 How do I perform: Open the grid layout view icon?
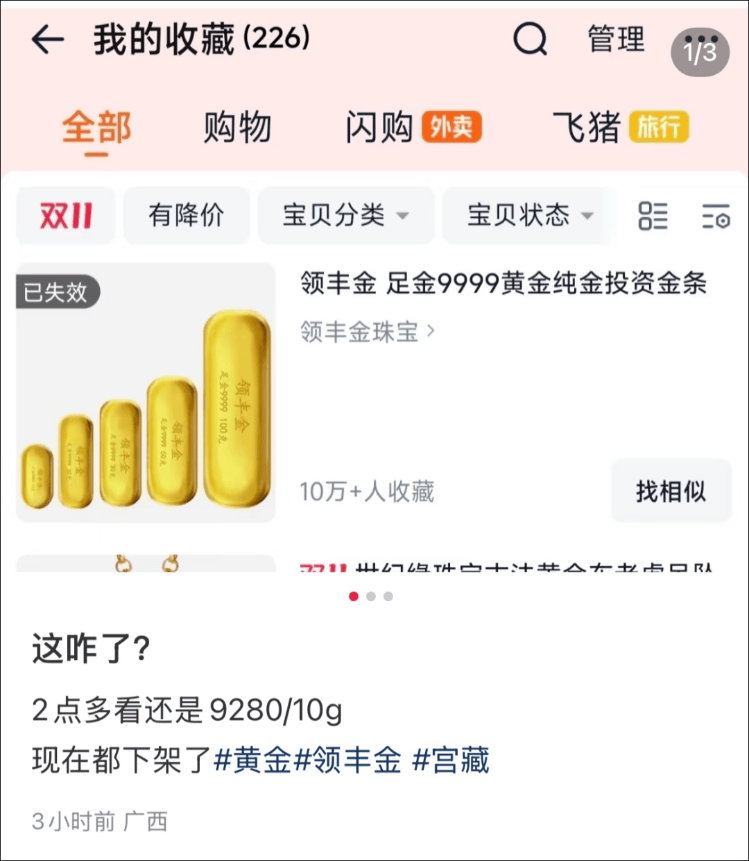[652, 216]
